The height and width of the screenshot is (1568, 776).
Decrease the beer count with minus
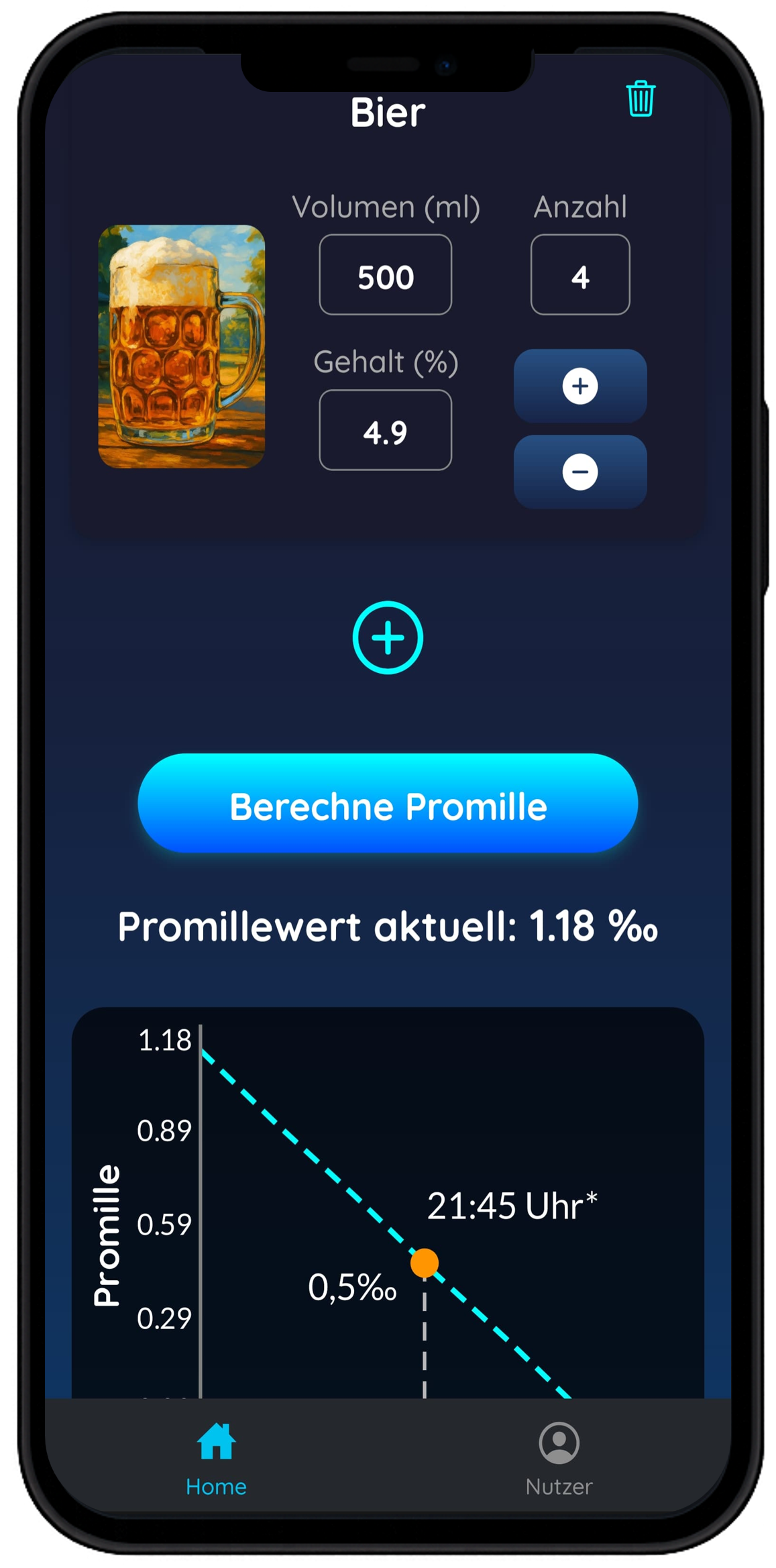[x=579, y=472]
